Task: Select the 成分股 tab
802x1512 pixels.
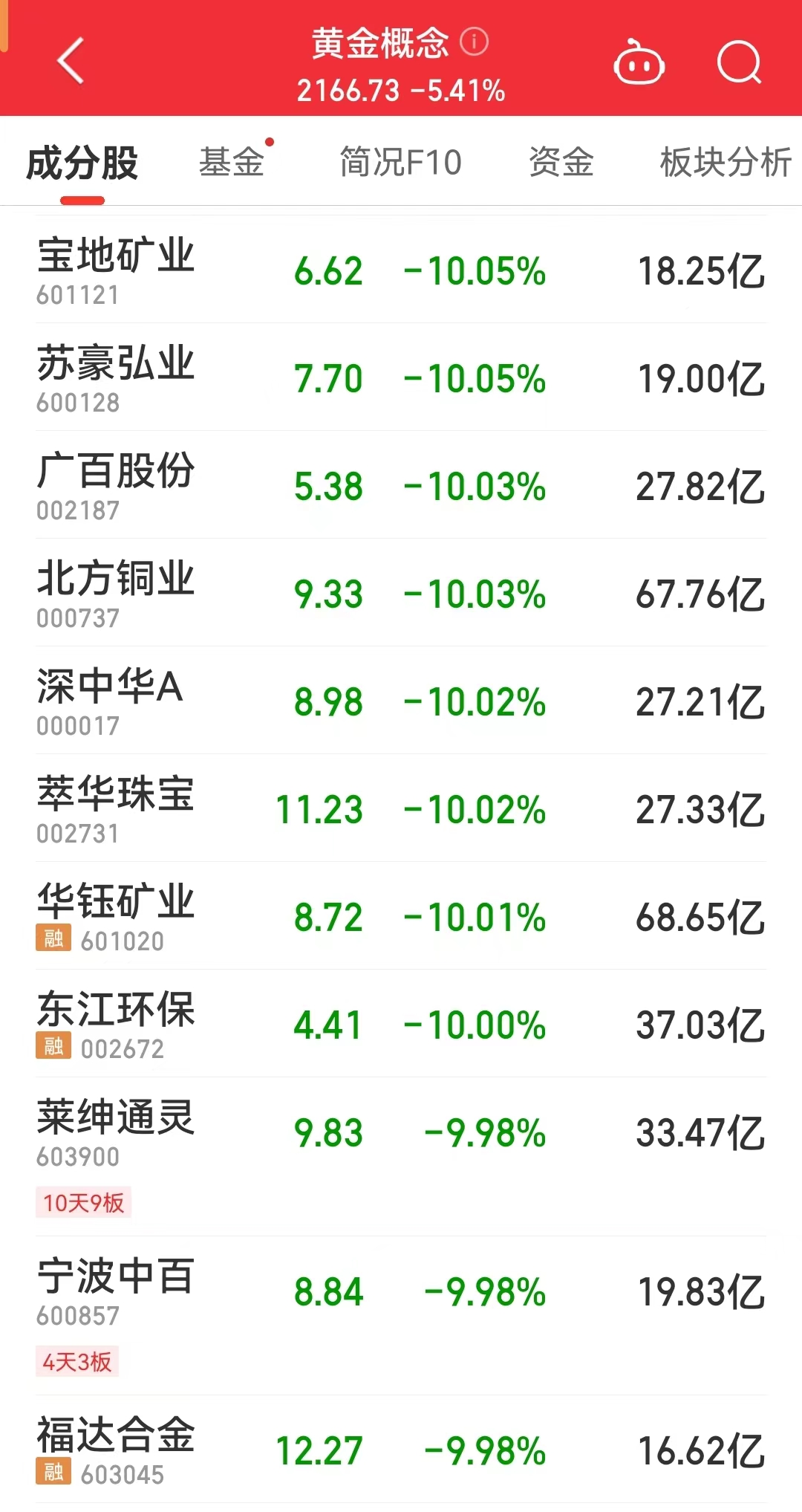Action: tap(82, 163)
